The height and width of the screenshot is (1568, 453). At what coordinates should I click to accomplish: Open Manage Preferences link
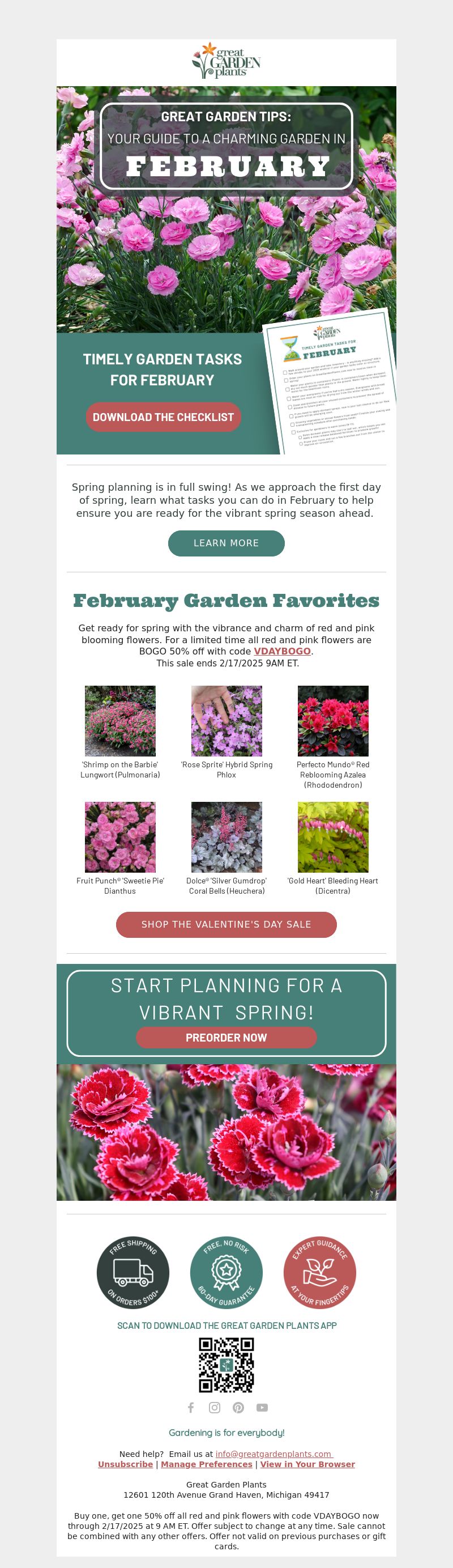(206, 1464)
